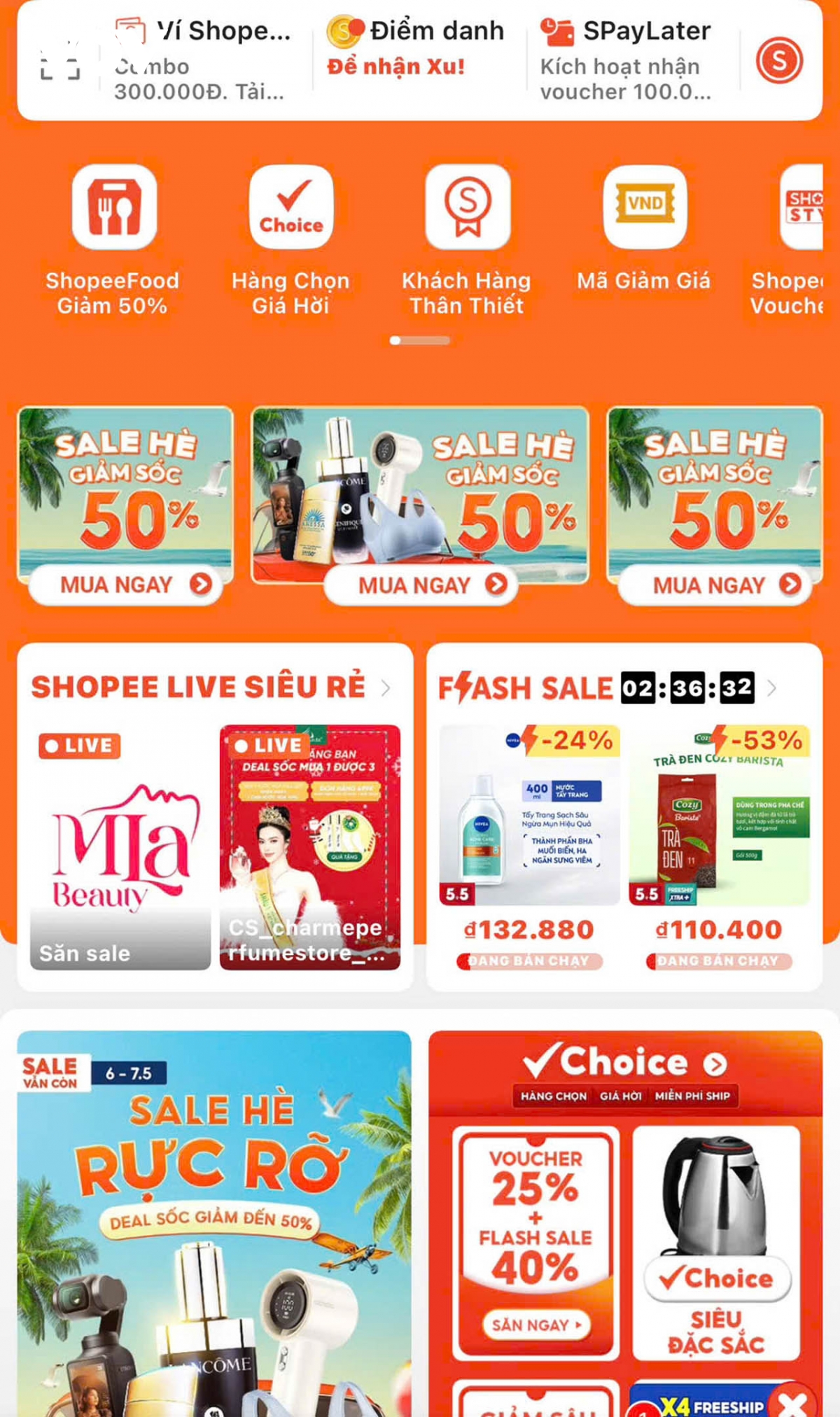
Task: Watch the CS_charmeperfumestore live stream
Action: point(310,847)
